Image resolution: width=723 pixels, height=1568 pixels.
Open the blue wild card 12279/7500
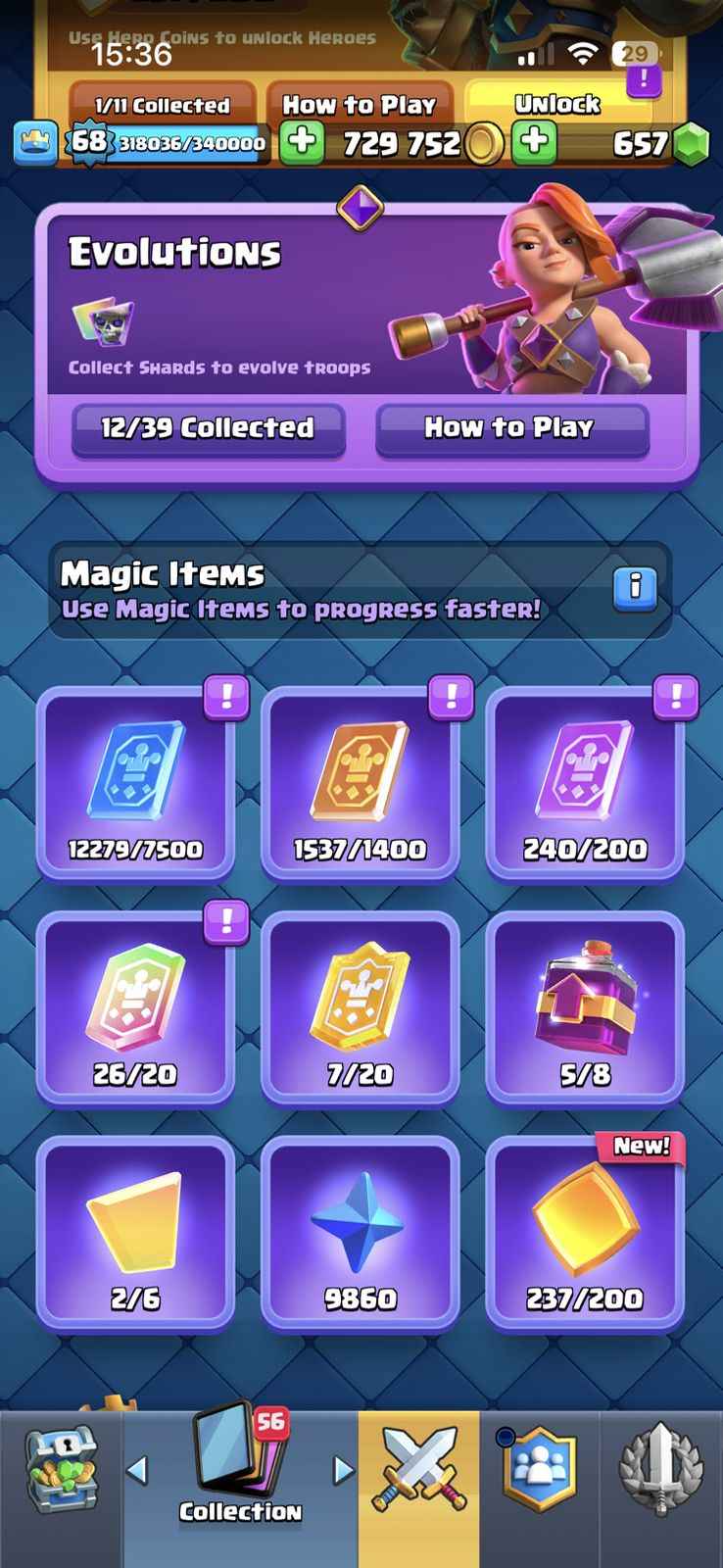[135, 782]
